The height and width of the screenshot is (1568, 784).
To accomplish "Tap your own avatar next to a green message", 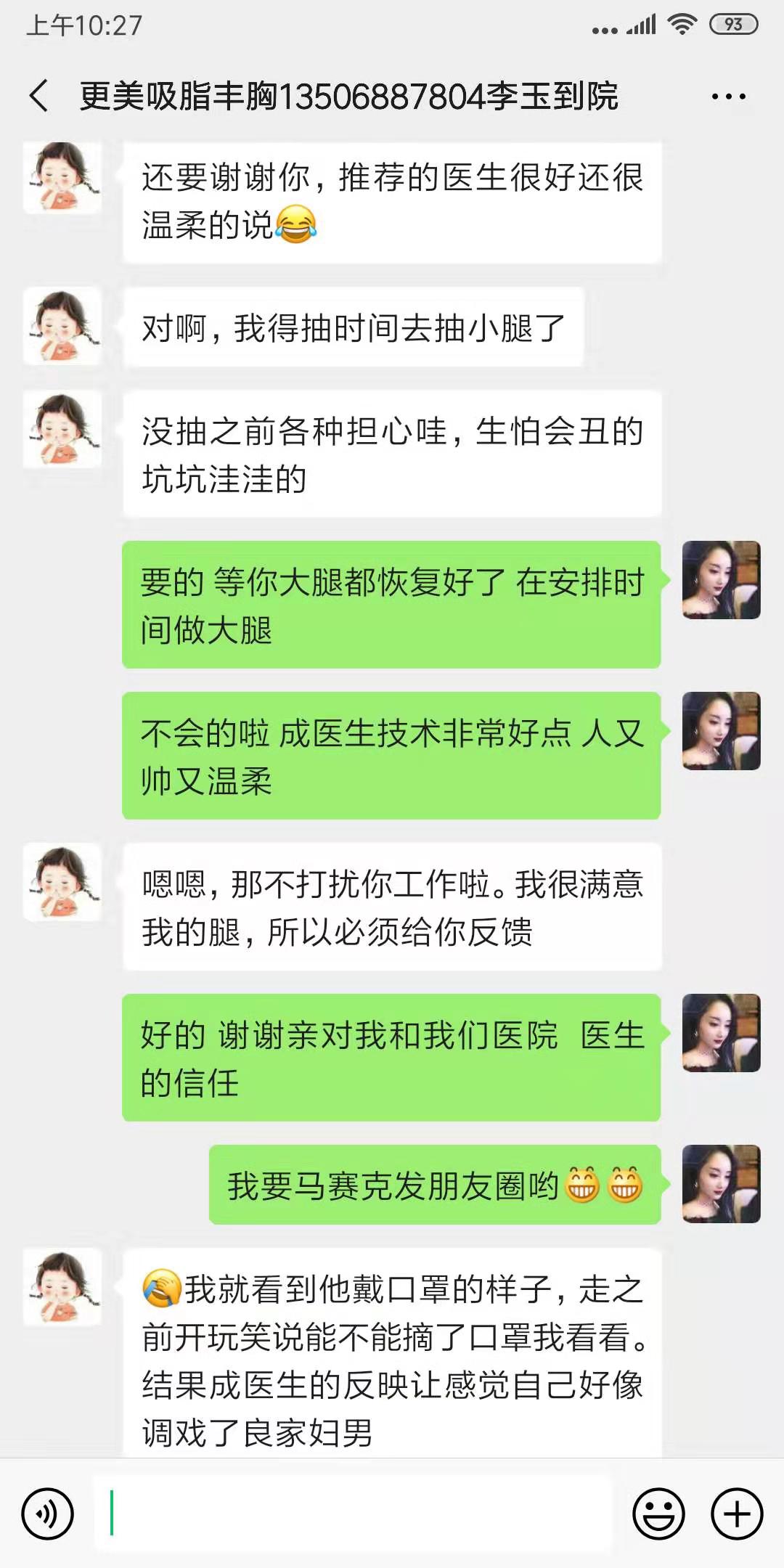I will click(721, 581).
